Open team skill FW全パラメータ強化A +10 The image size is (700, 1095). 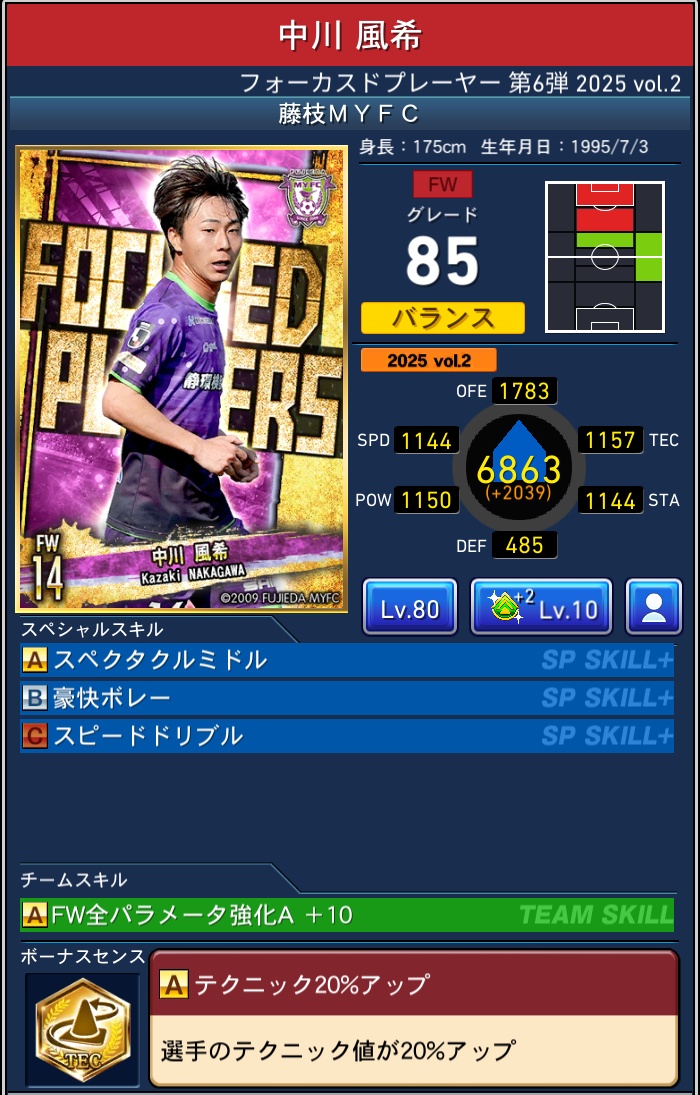click(347, 914)
